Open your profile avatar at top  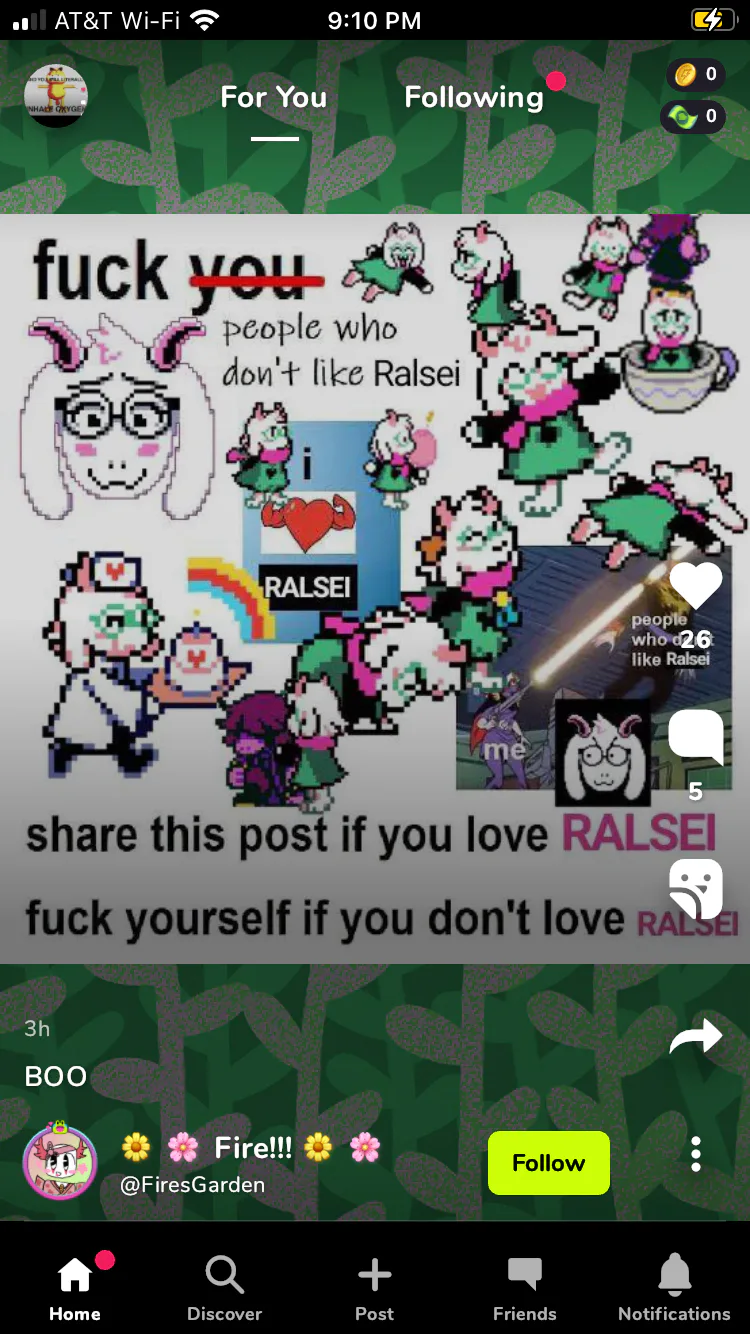[55, 96]
